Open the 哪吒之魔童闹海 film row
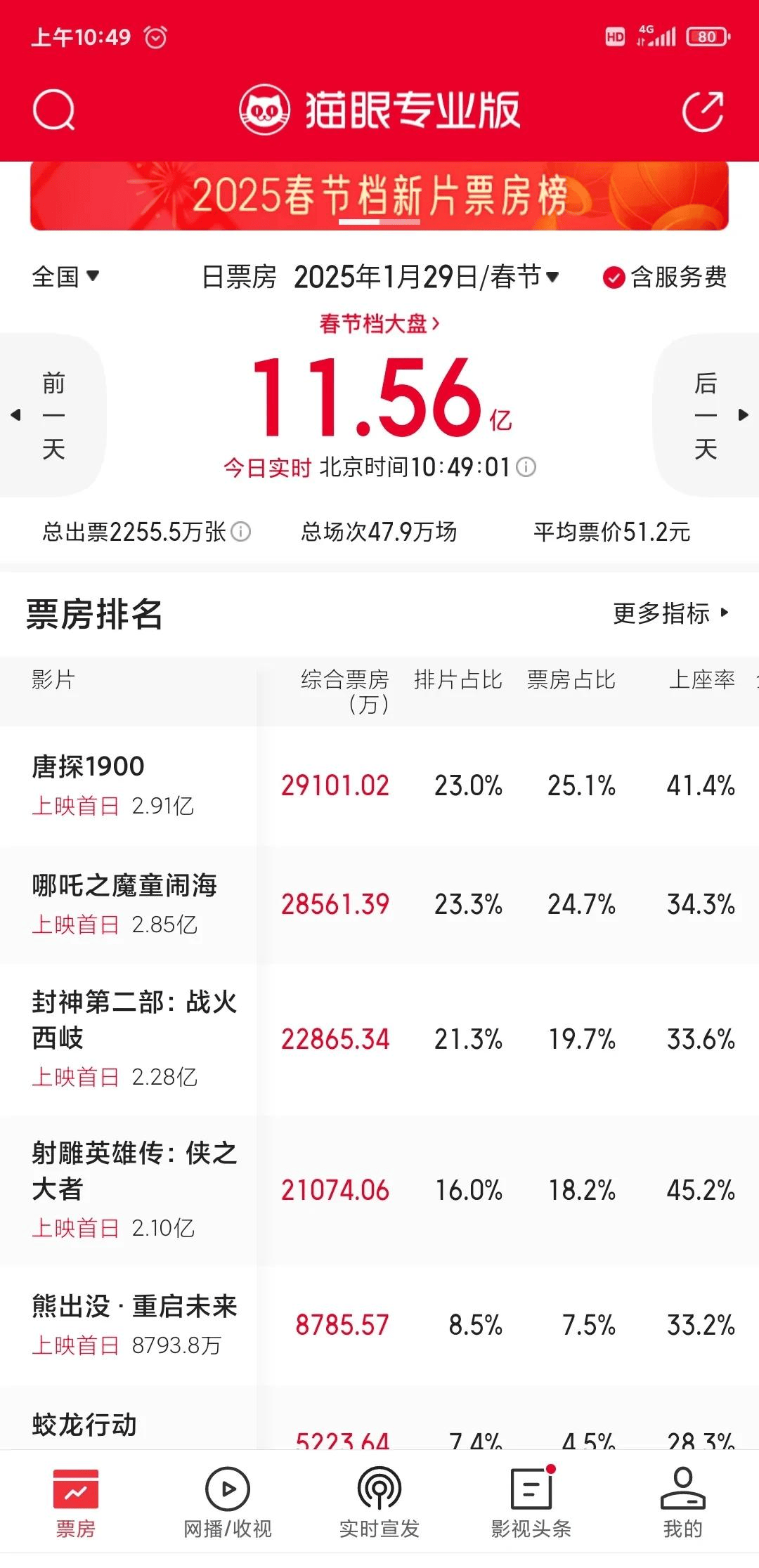The height and width of the screenshot is (1568, 759). pyautogui.click(x=379, y=904)
